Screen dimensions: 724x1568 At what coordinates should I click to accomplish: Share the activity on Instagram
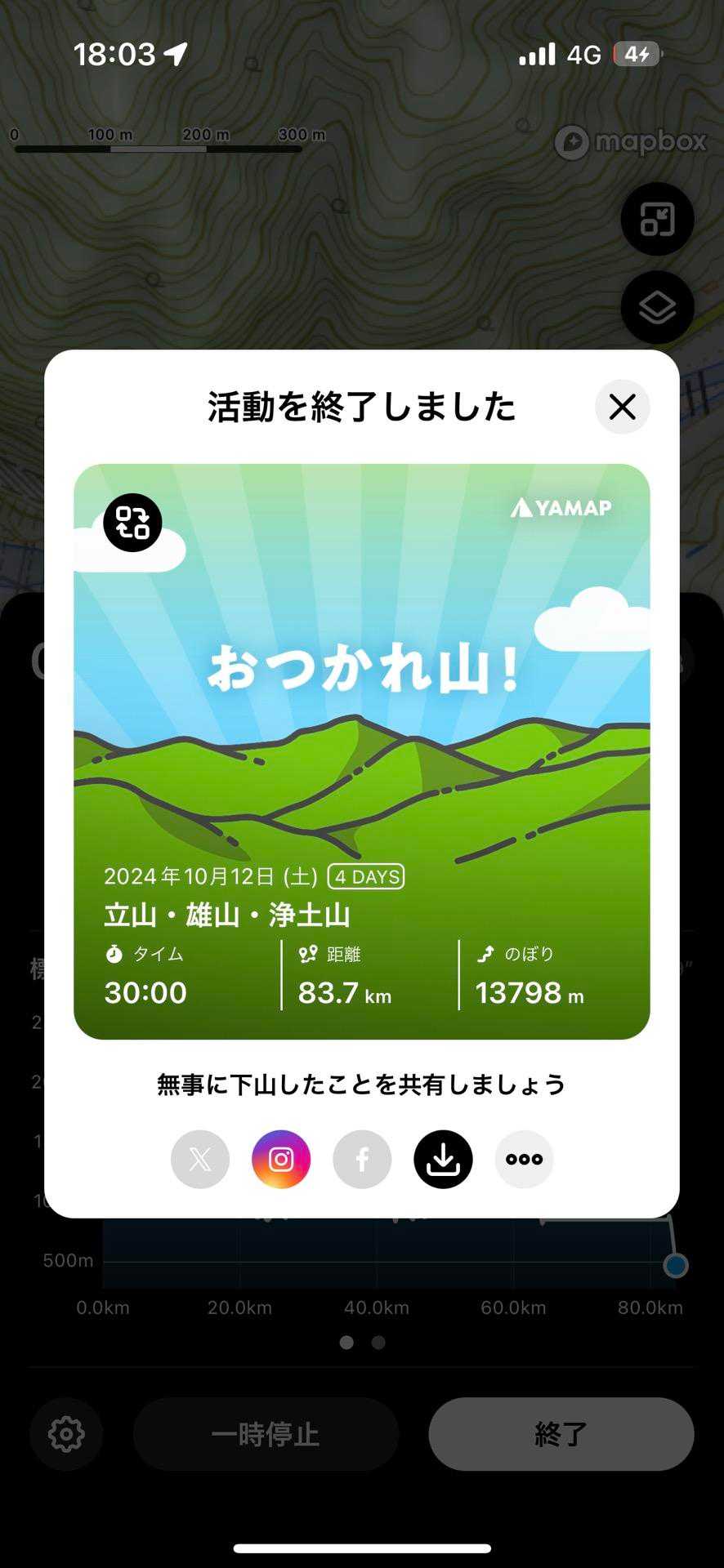coord(281,1159)
